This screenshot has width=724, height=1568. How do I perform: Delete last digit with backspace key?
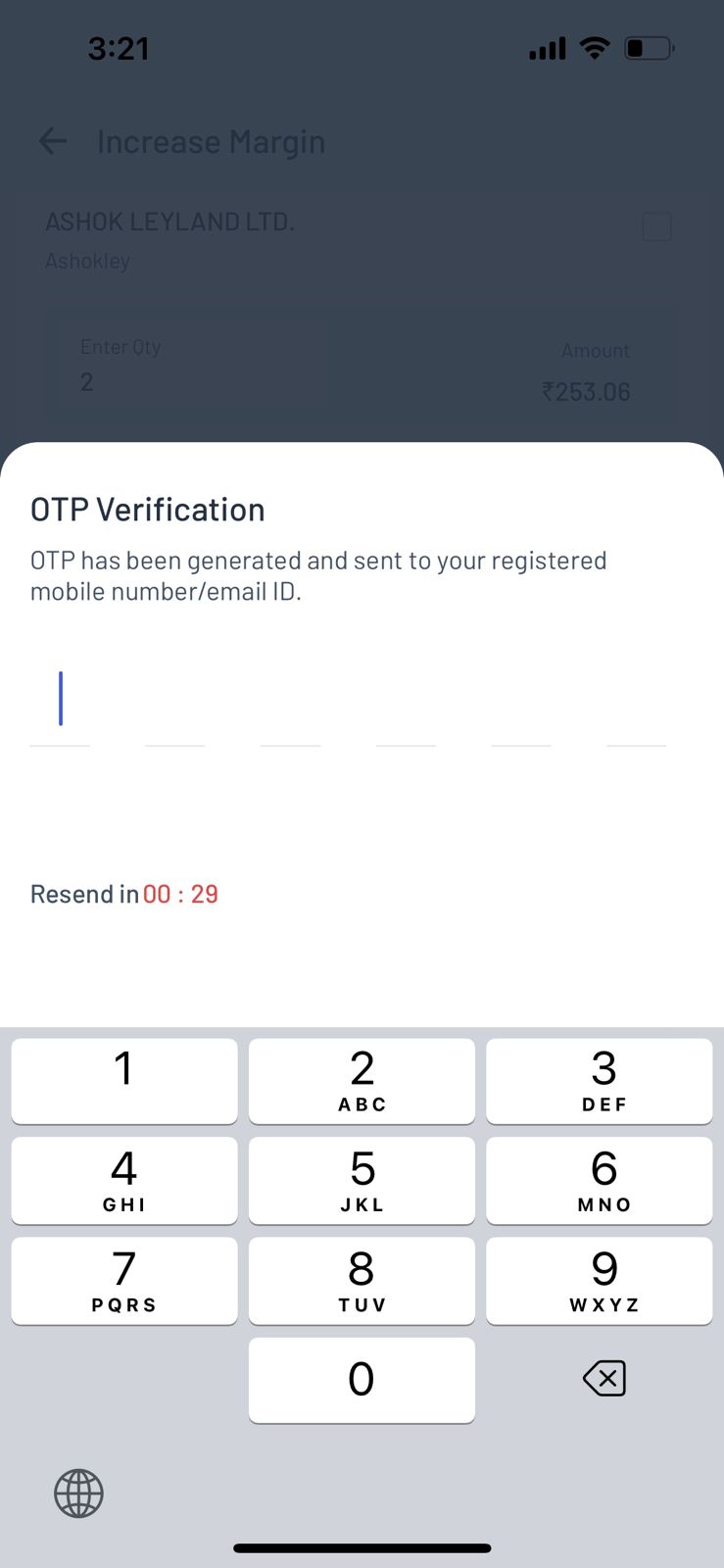(x=603, y=1379)
